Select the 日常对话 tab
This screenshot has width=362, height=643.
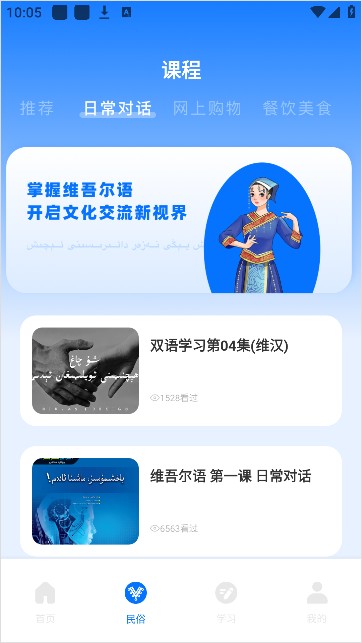pyautogui.click(x=117, y=109)
